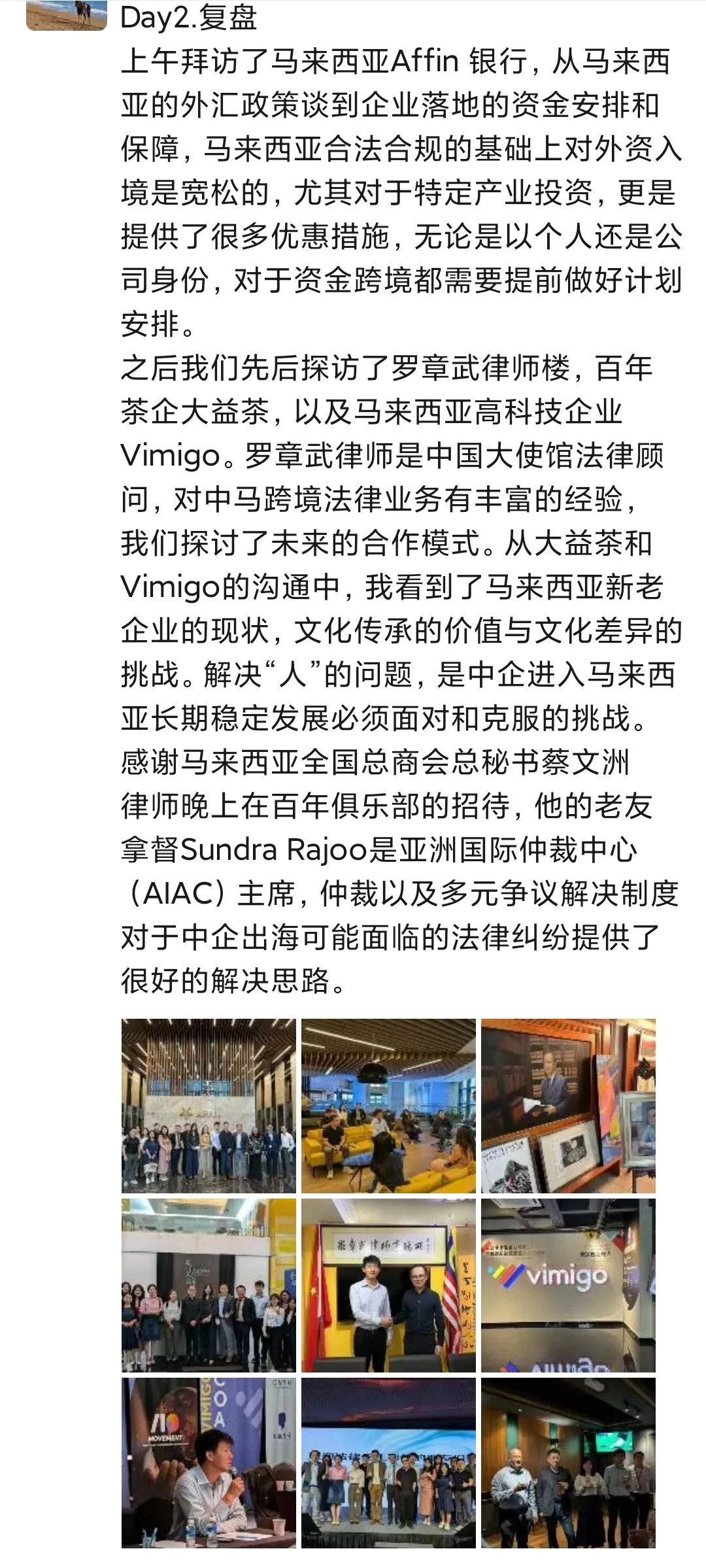View the vimigo logo sign photo
This screenshot has width=706, height=1568.
click(x=568, y=1286)
